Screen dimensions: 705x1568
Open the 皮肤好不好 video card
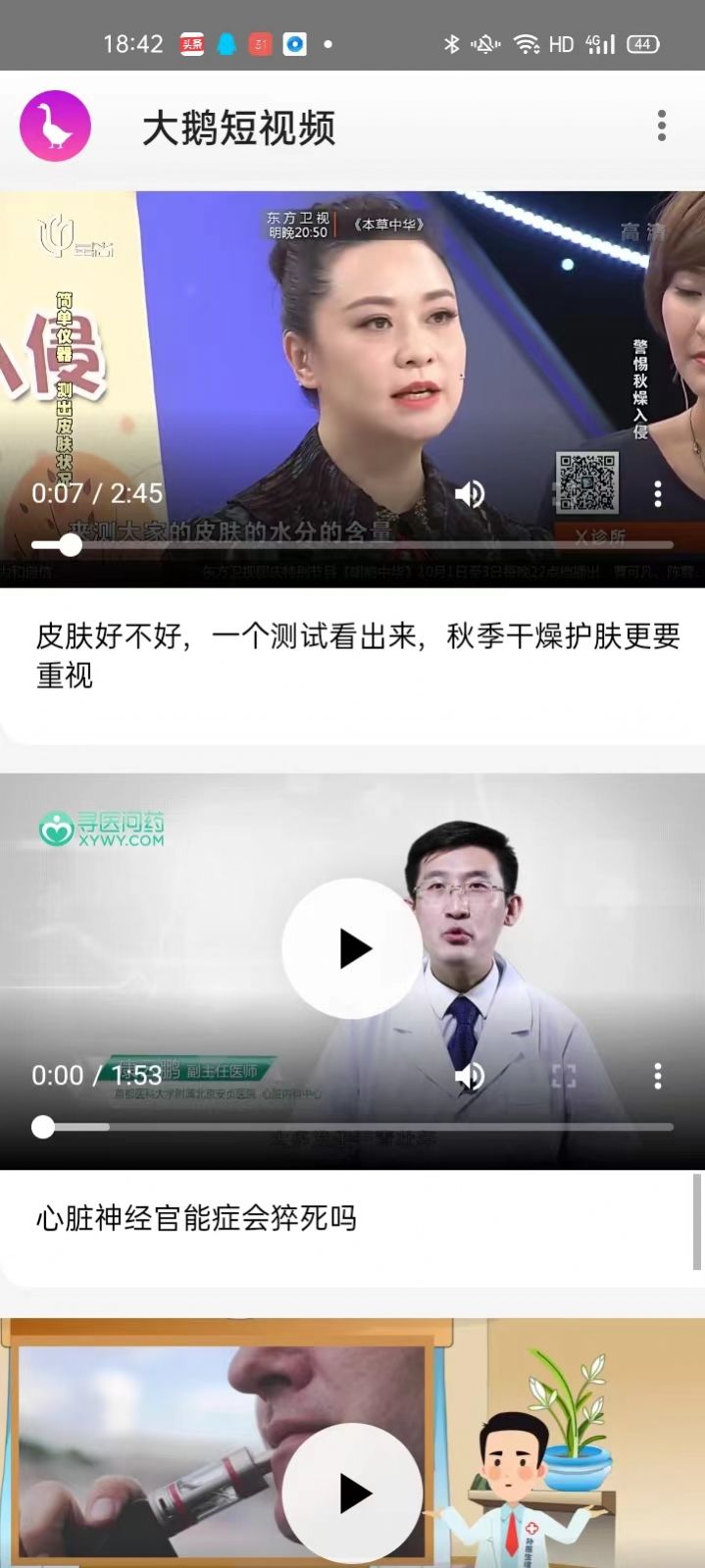[358, 655]
